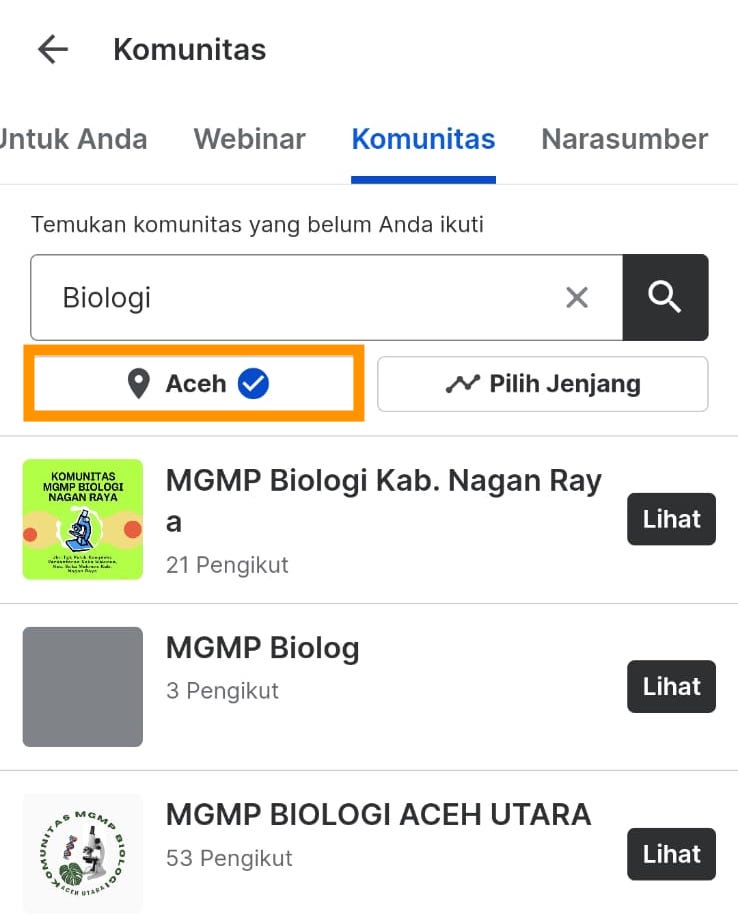Tap Lihat for MGMP BIOLOGI ACEH UTARA
Viewport: 738px width, 918px height.
671,854
